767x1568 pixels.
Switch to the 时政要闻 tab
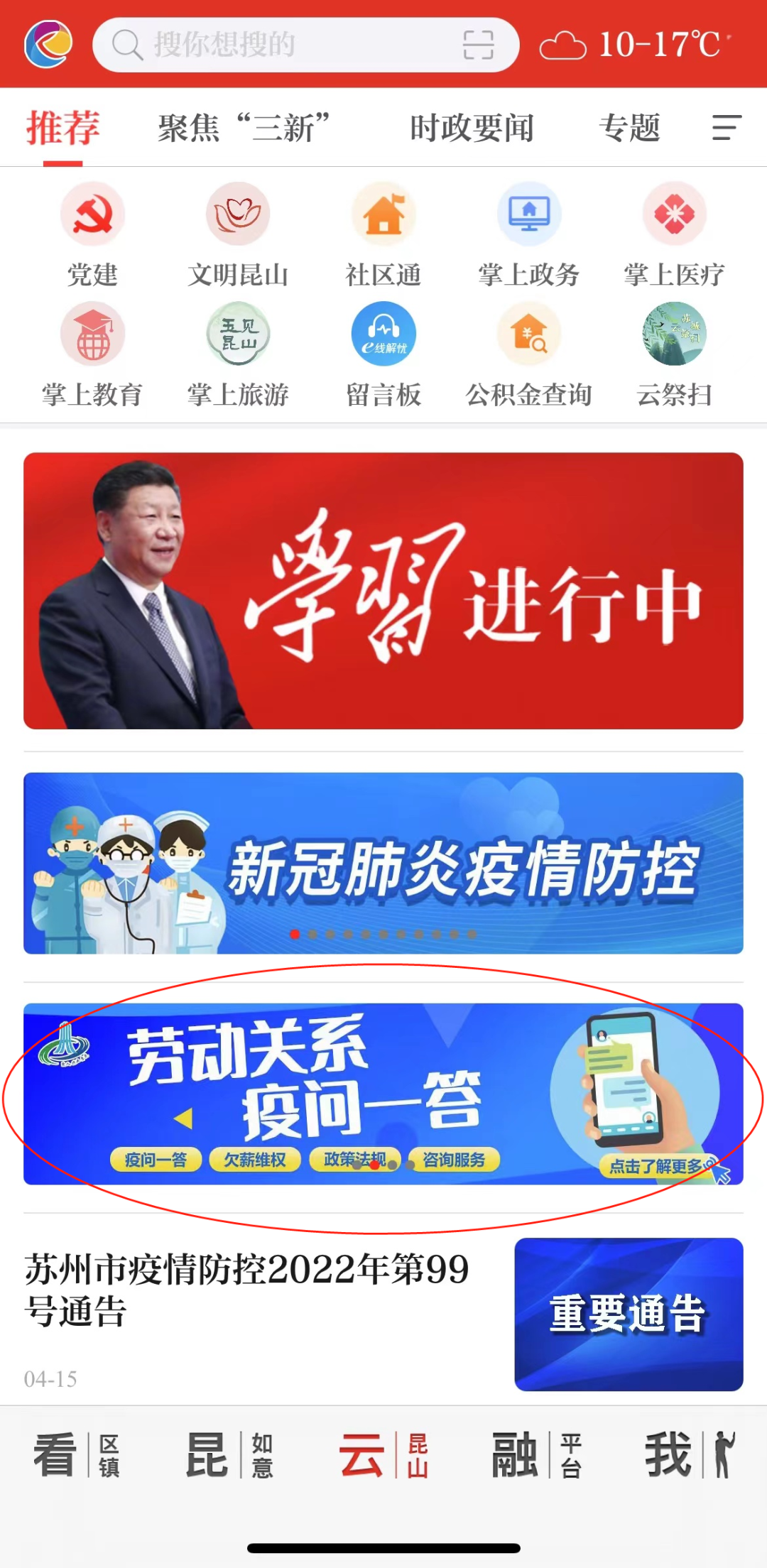coord(472,129)
